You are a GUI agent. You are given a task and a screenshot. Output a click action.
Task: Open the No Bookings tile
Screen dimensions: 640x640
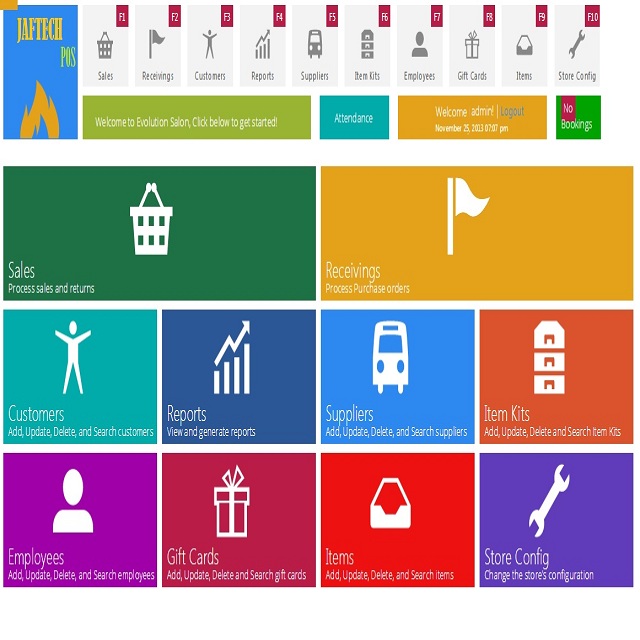pos(577,117)
